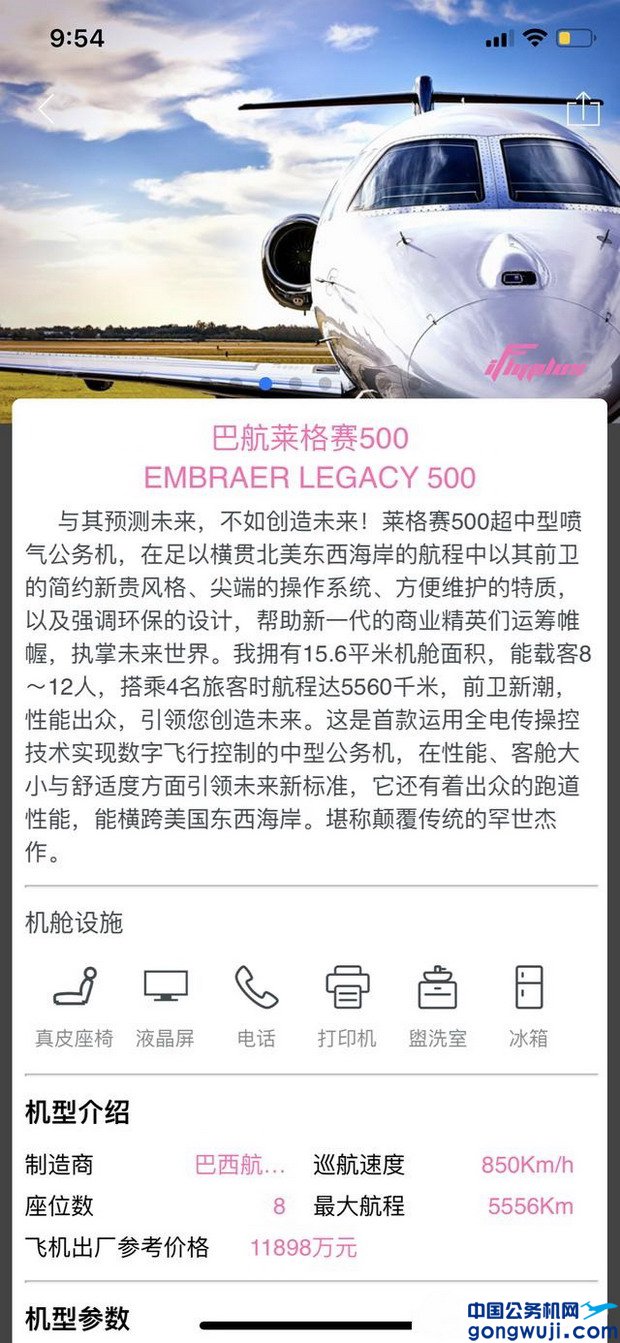Share this aircraft page
Image resolution: width=620 pixels, height=1343 pixels.
[x=583, y=109]
